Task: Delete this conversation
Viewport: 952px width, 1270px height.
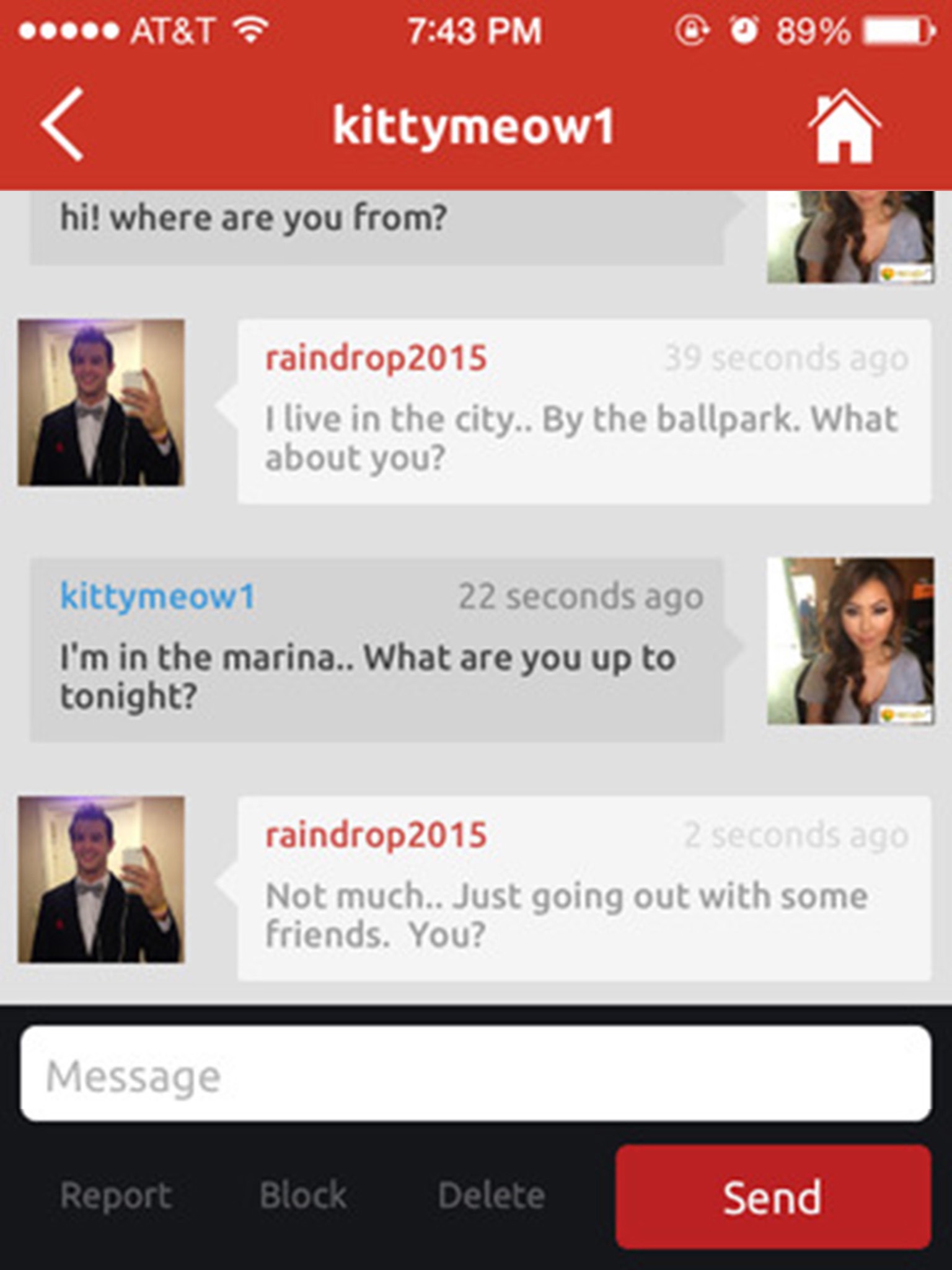Action: click(491, 1195)
